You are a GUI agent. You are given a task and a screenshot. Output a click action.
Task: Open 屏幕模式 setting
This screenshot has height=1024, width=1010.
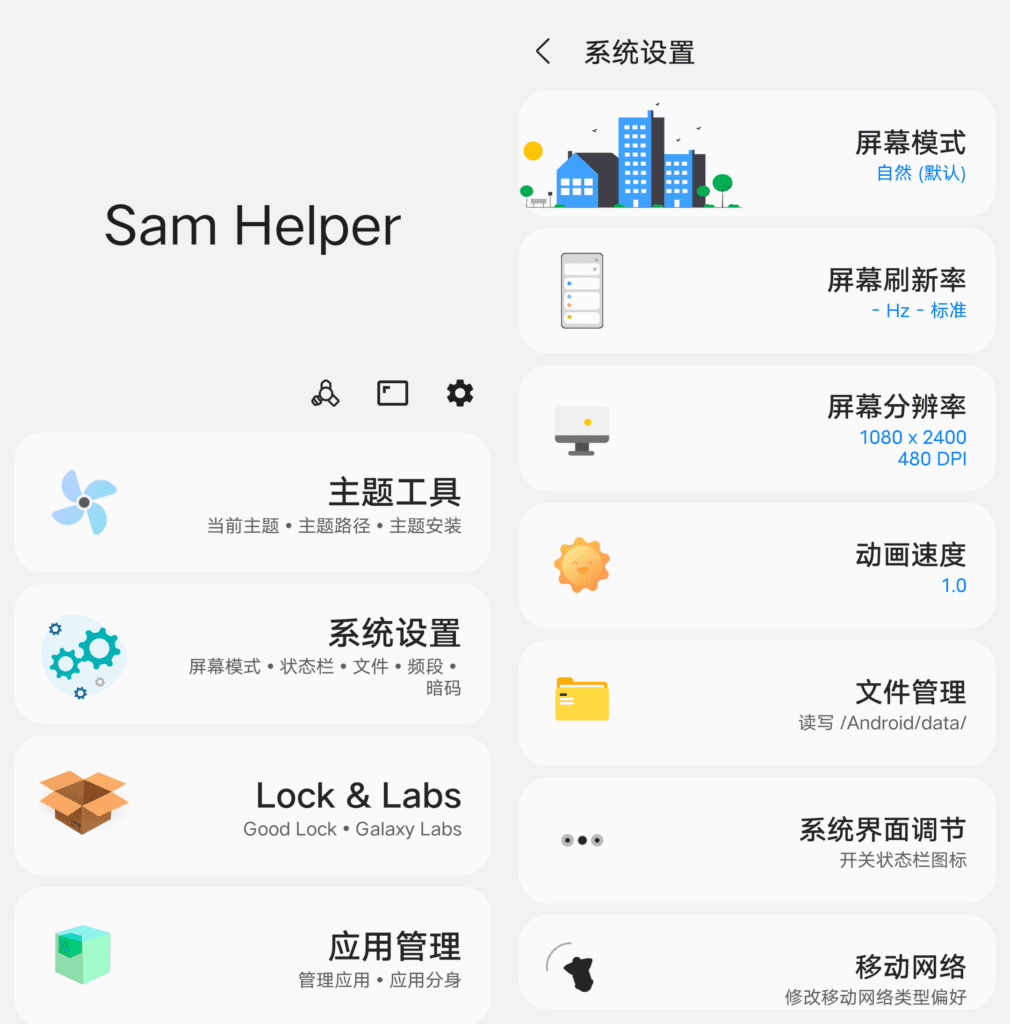[757, 153]
